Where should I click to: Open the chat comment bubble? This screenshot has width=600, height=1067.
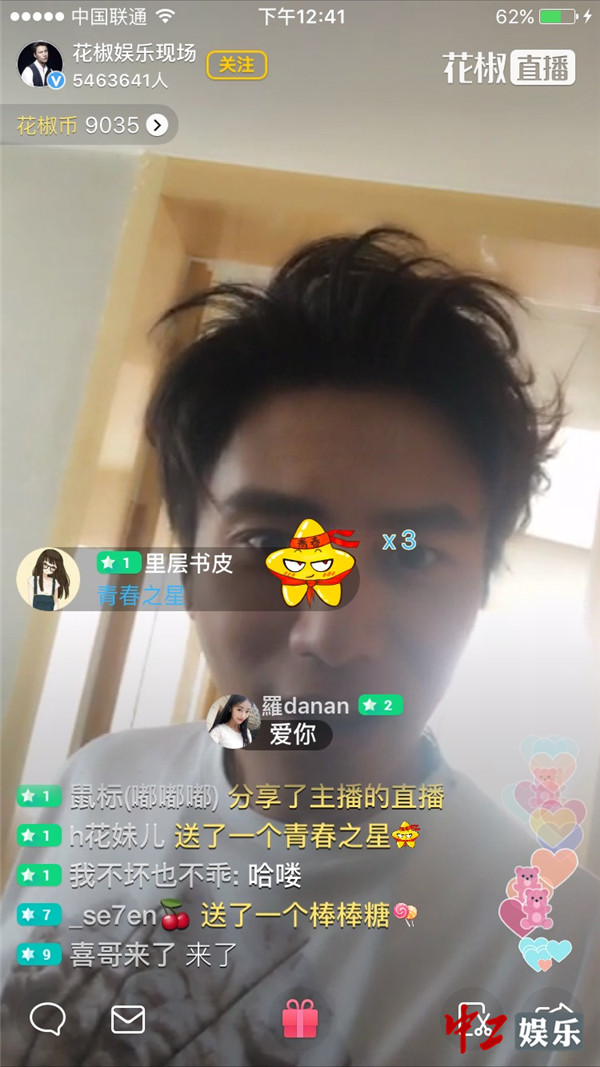[47, 1019]
